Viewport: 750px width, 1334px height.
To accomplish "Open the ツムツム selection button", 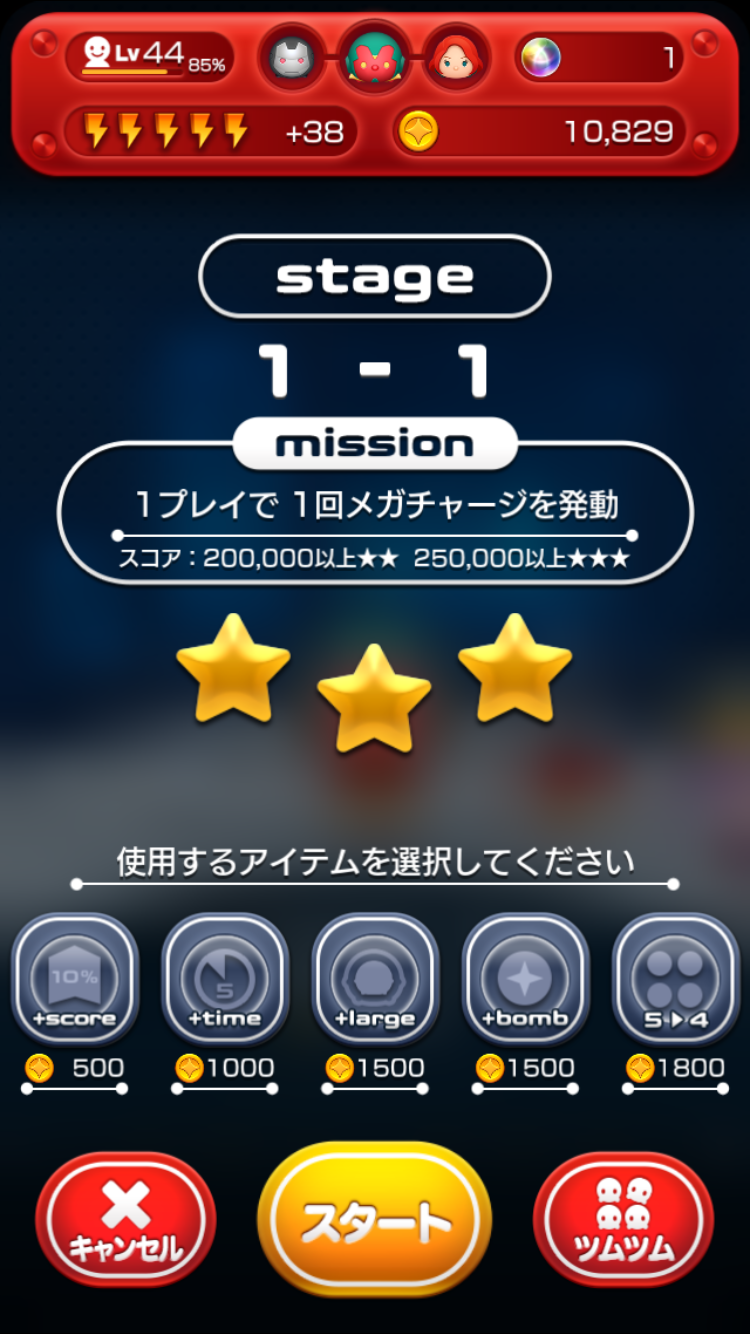I will click(x=623, y=1220).
